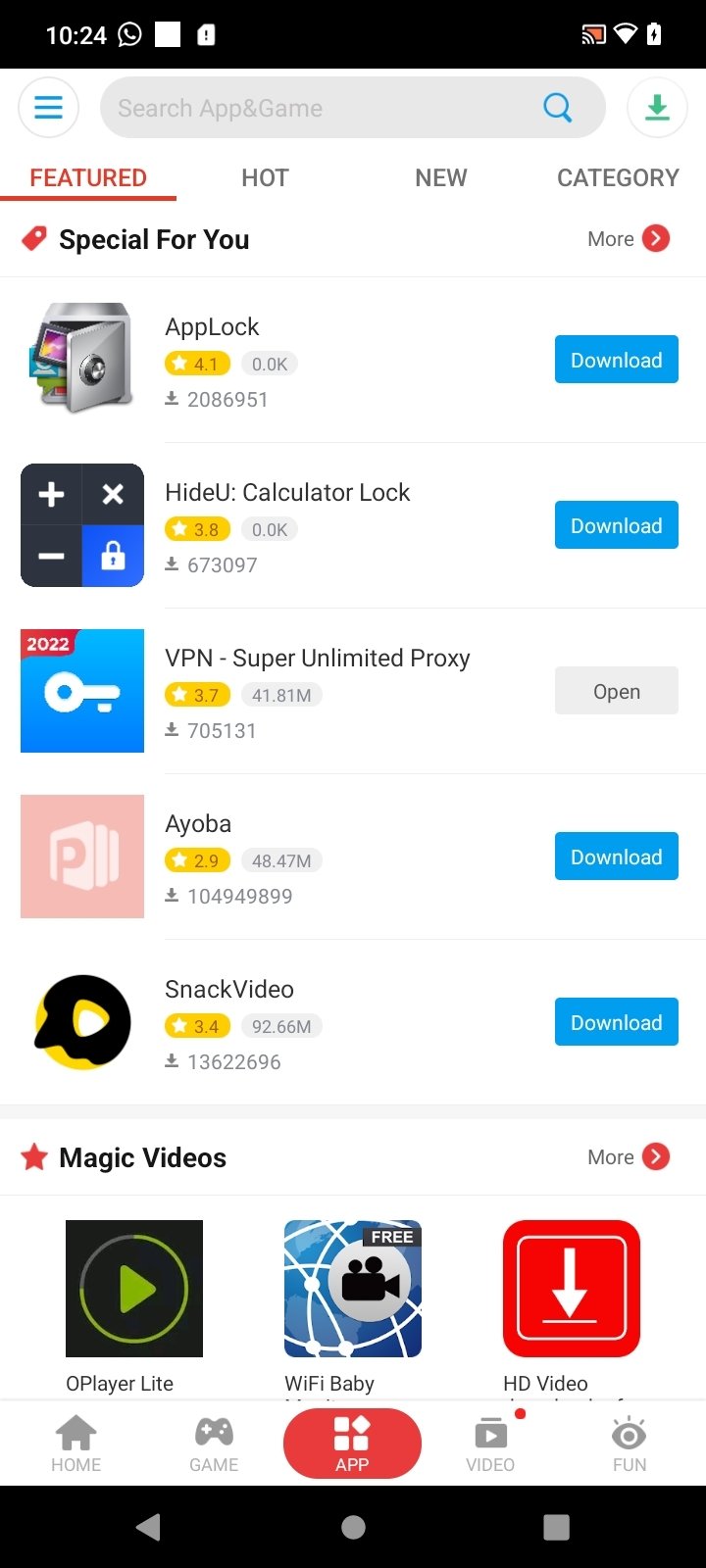Open the AppLock app icon
Screen dimensions: 706x1568
(81, 358)
